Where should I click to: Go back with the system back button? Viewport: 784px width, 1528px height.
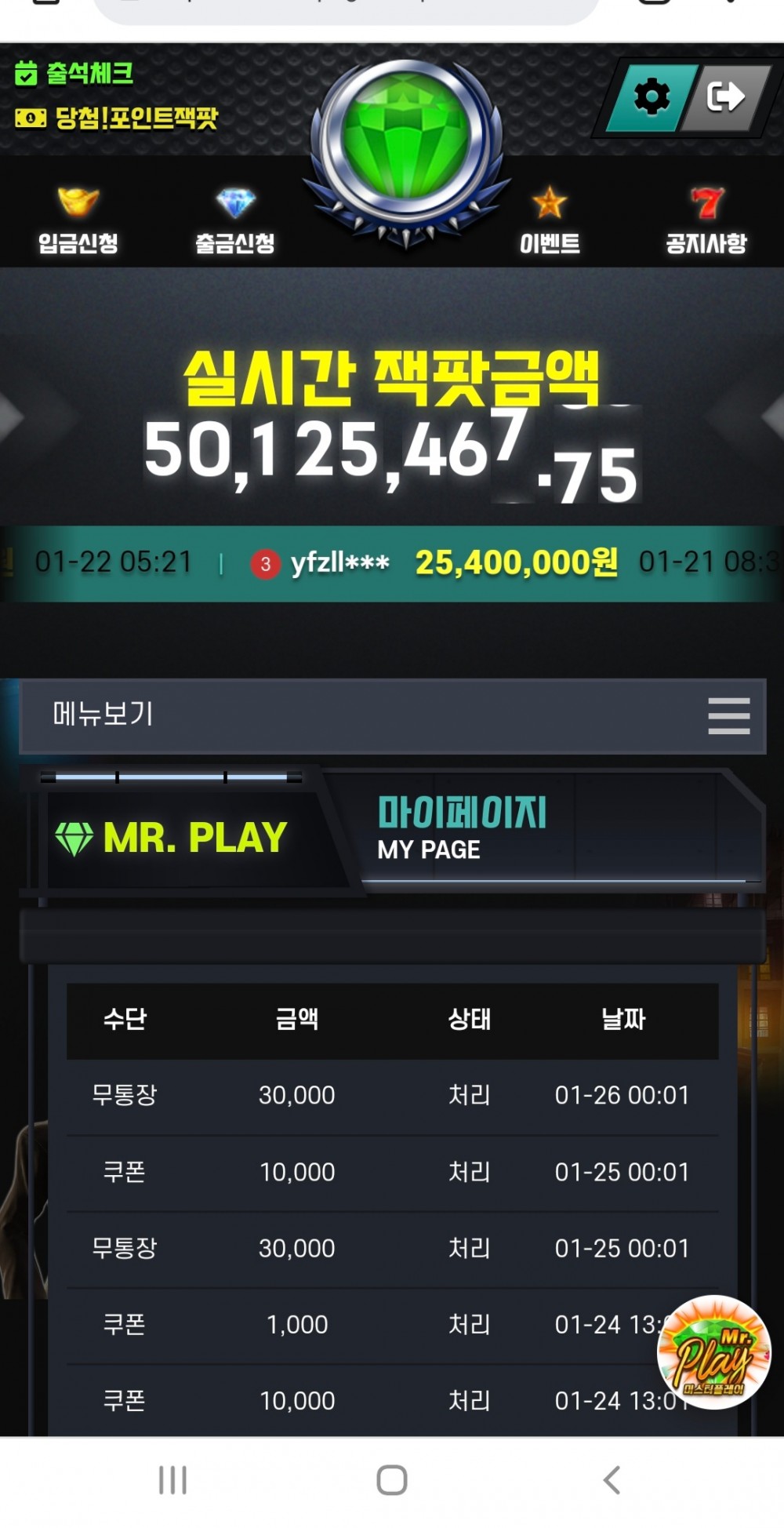coord(612,1480)
